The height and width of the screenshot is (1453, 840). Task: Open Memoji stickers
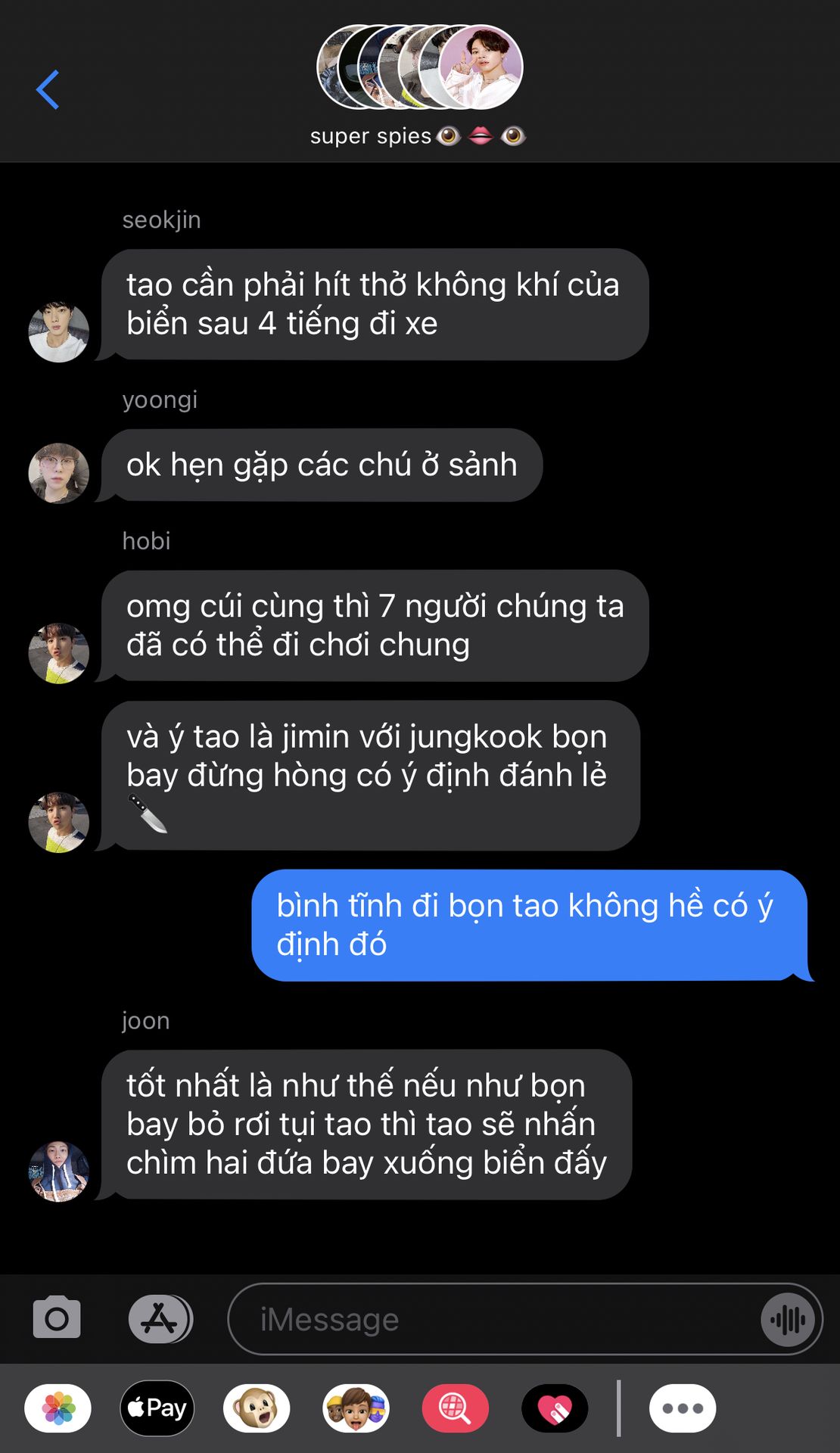(x=356, y=1408)
